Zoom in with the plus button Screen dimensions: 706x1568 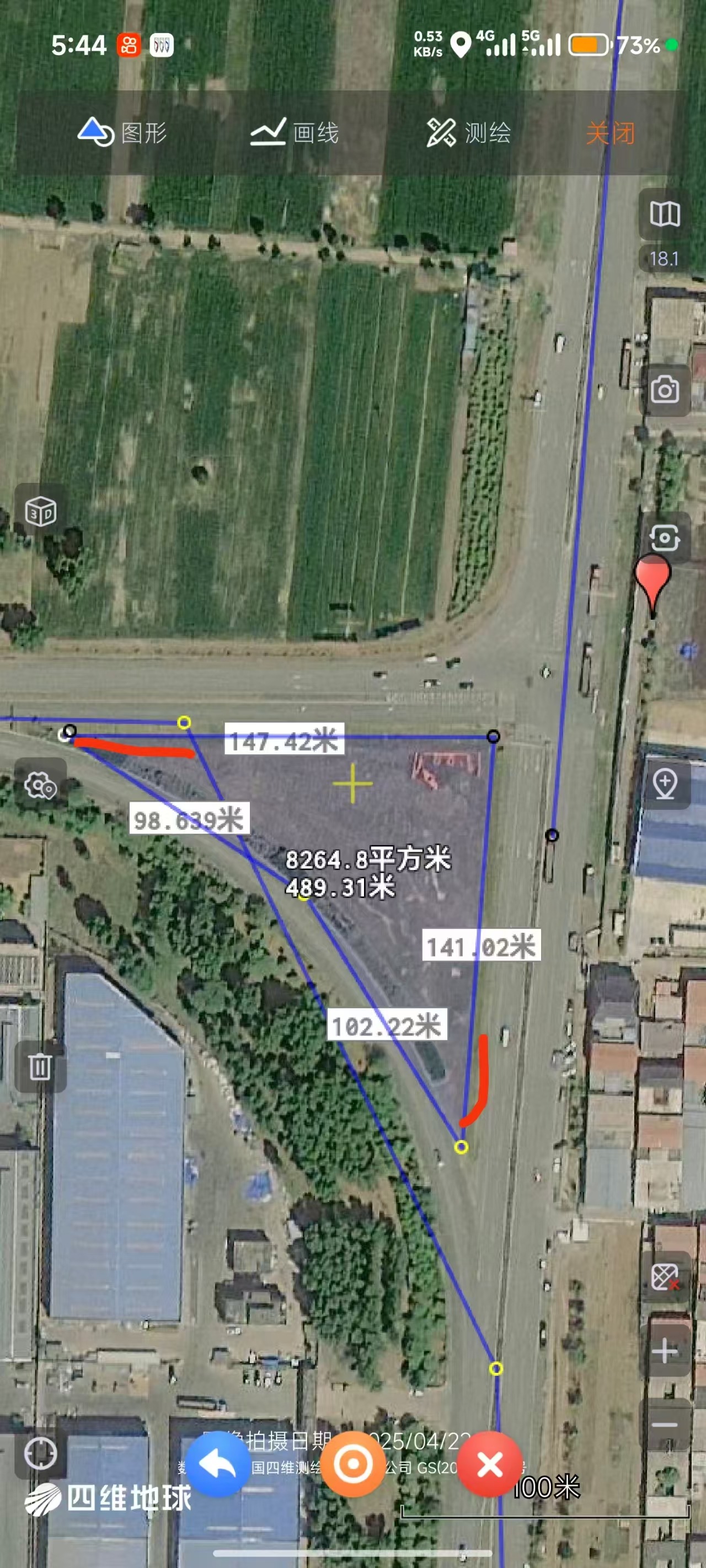pyautogui.click(x=665, y=1351)
